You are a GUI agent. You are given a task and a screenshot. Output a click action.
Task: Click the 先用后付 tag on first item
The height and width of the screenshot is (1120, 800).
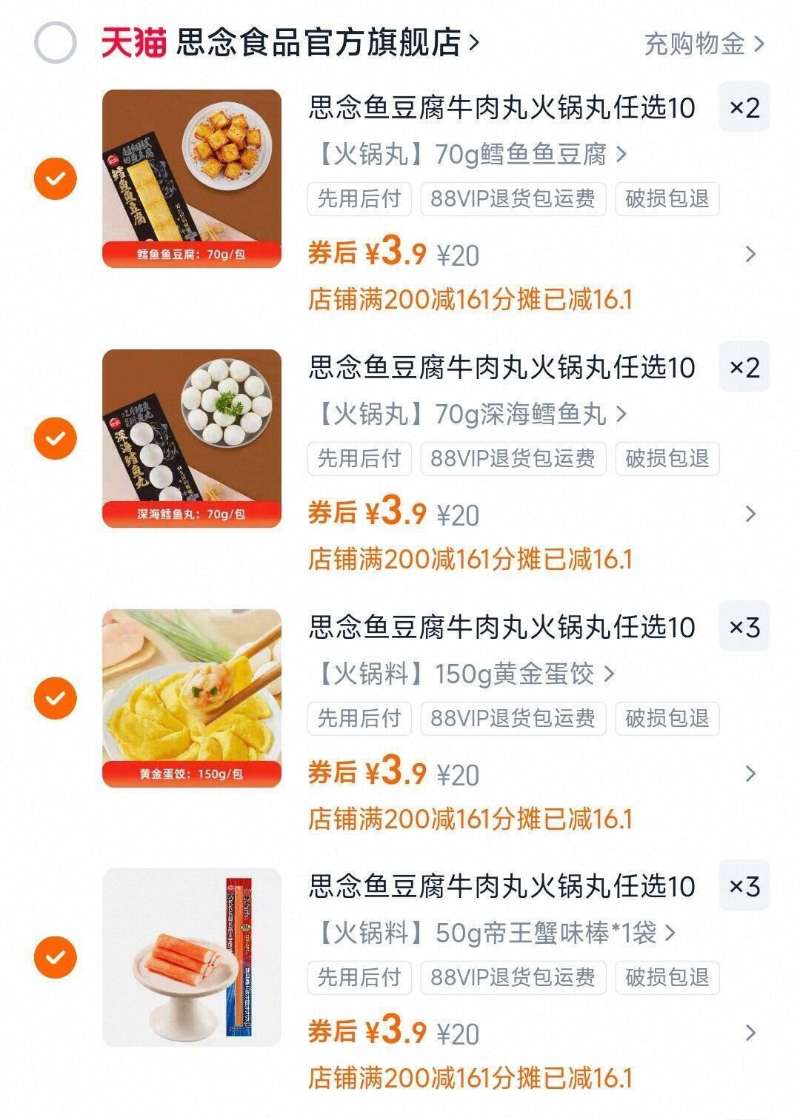357,199
